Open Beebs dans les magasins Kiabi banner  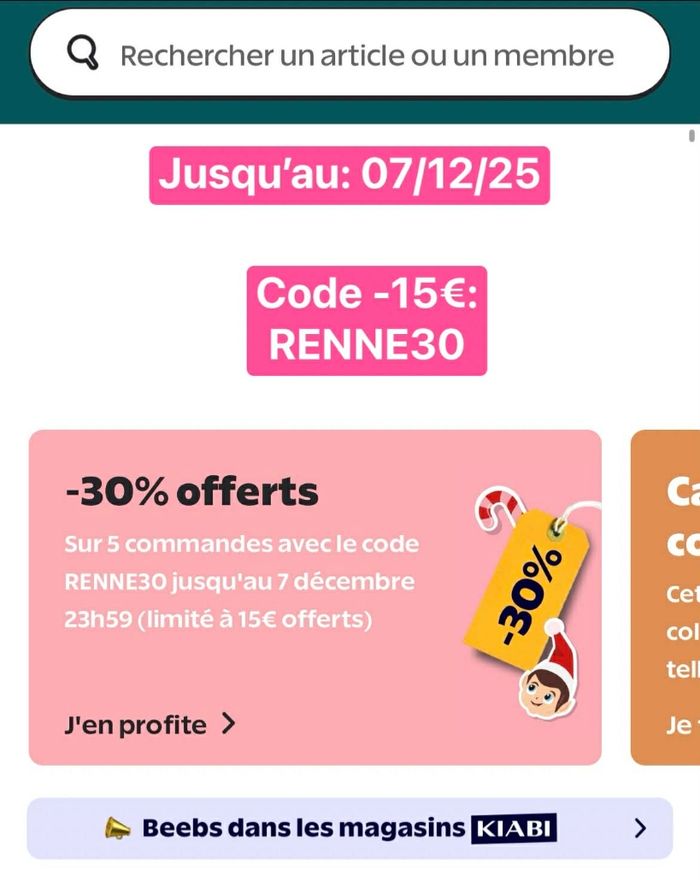tap(350, 828)
